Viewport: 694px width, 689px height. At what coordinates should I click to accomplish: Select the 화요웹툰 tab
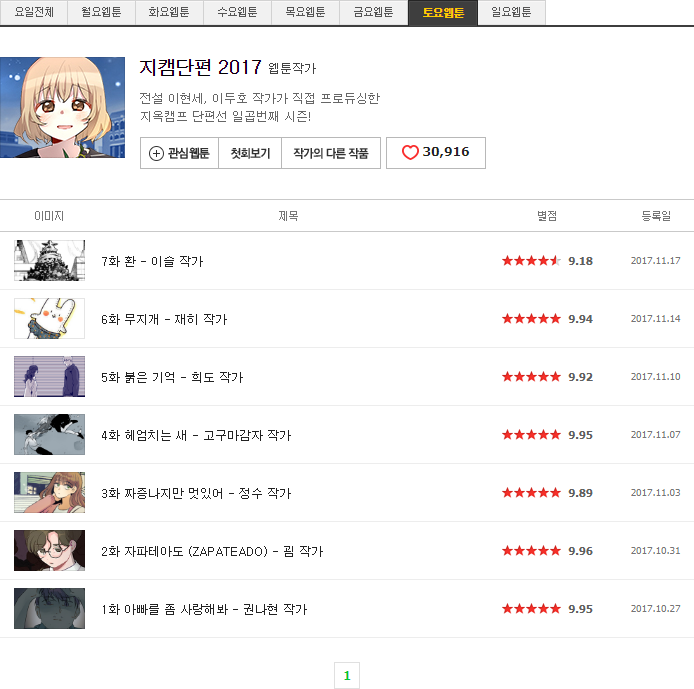pos(169,13)
